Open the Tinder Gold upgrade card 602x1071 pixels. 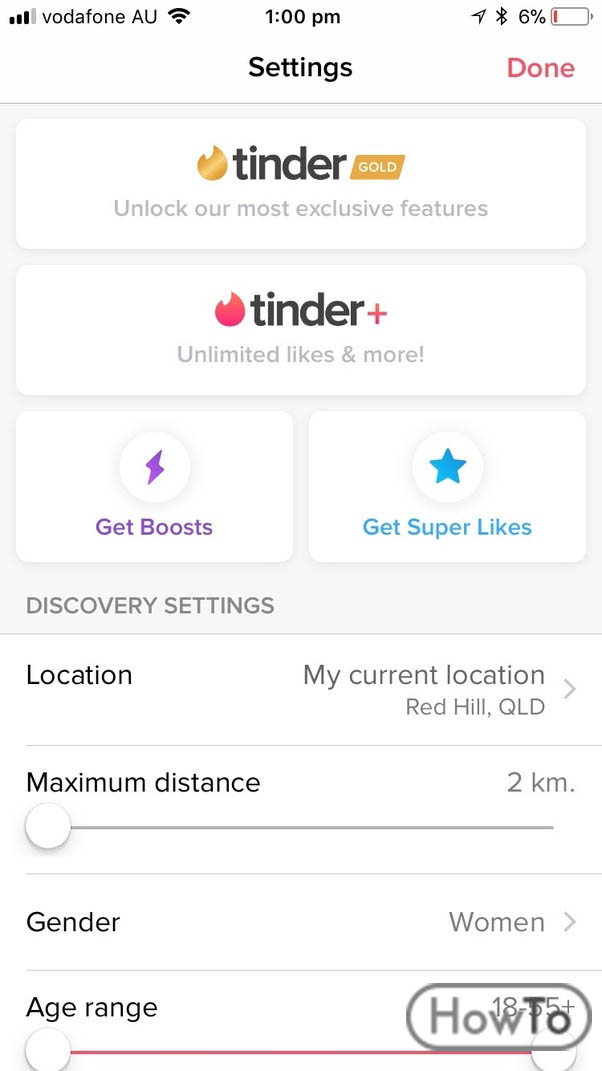coord(301,184)
